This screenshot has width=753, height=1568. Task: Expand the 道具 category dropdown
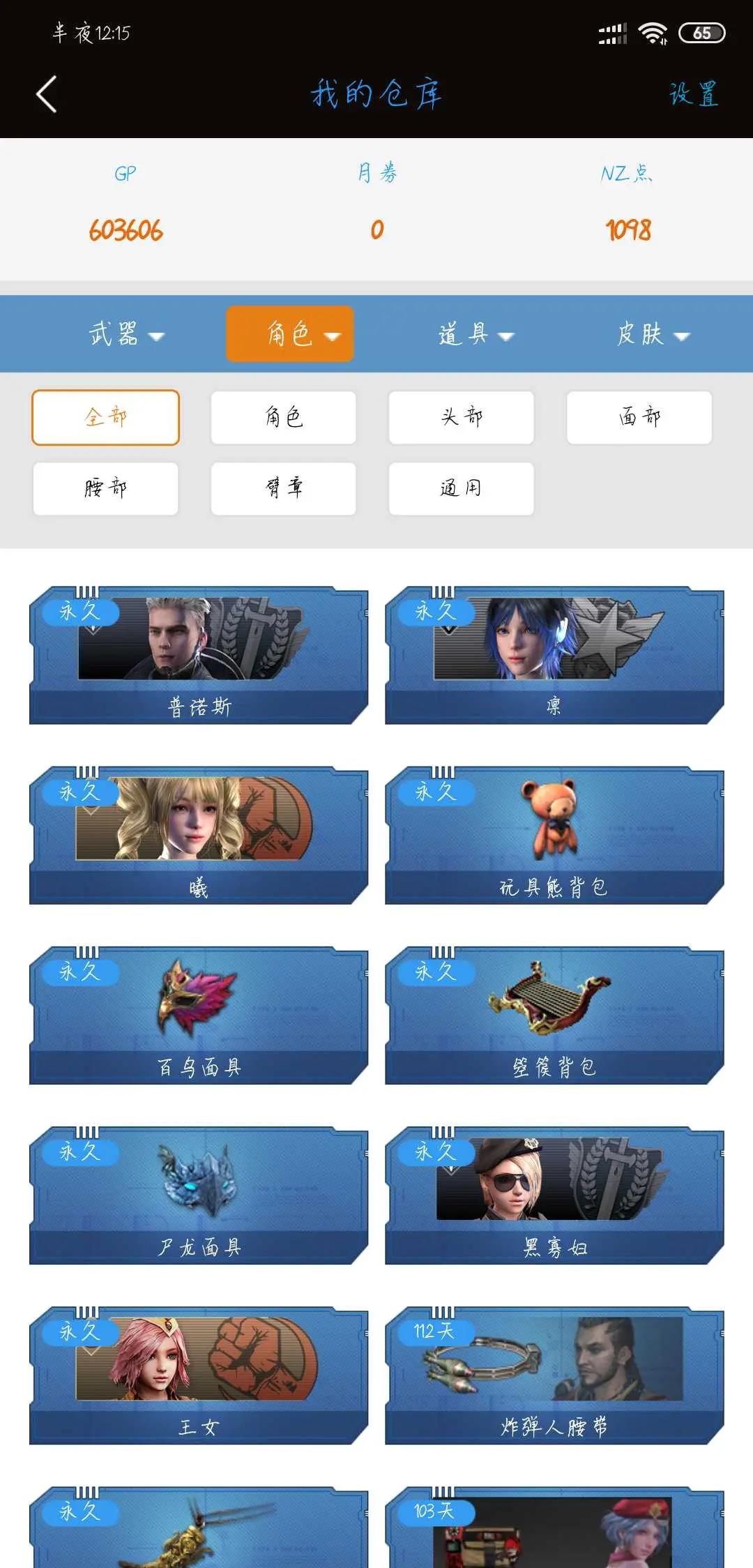476,334
